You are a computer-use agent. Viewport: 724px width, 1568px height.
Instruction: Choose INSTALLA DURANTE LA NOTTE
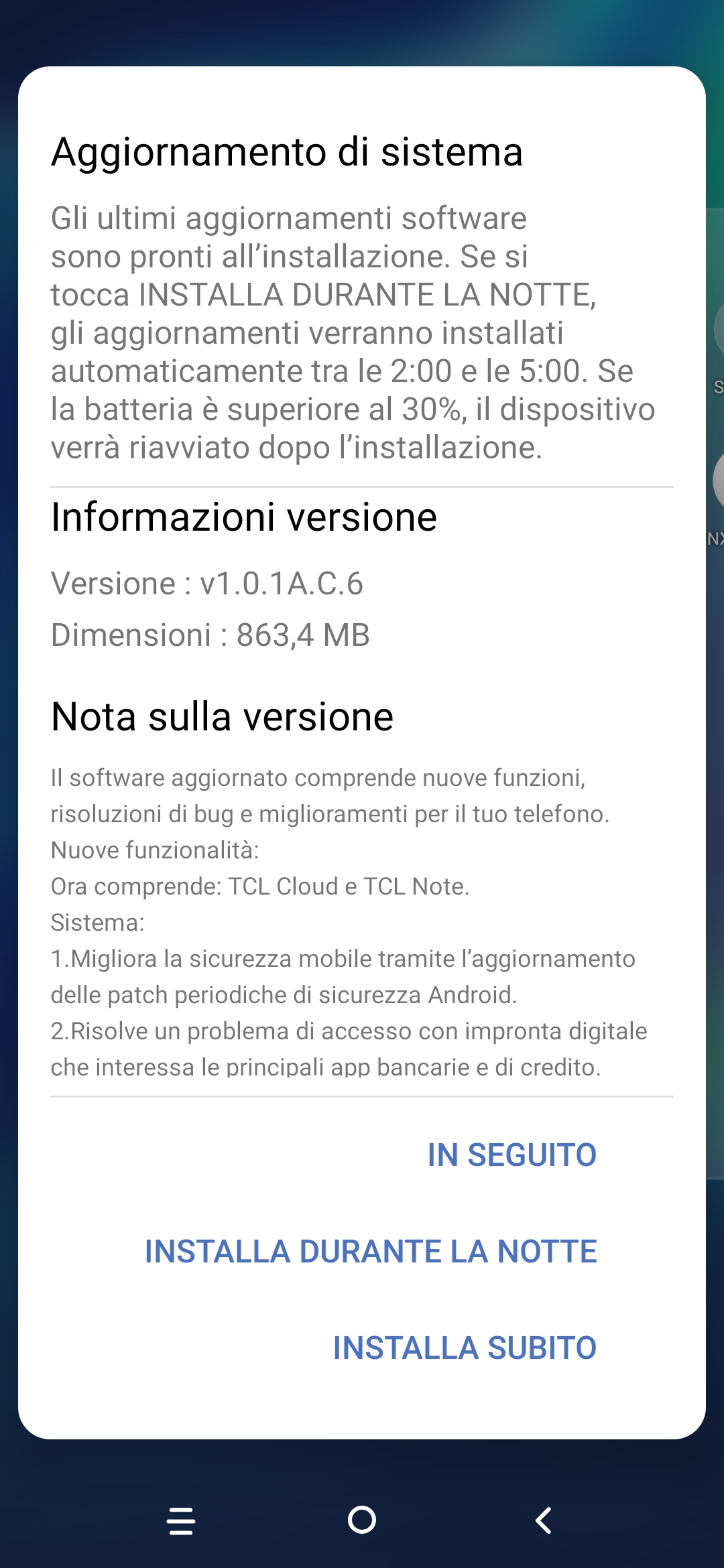(x=371, y=1252)
